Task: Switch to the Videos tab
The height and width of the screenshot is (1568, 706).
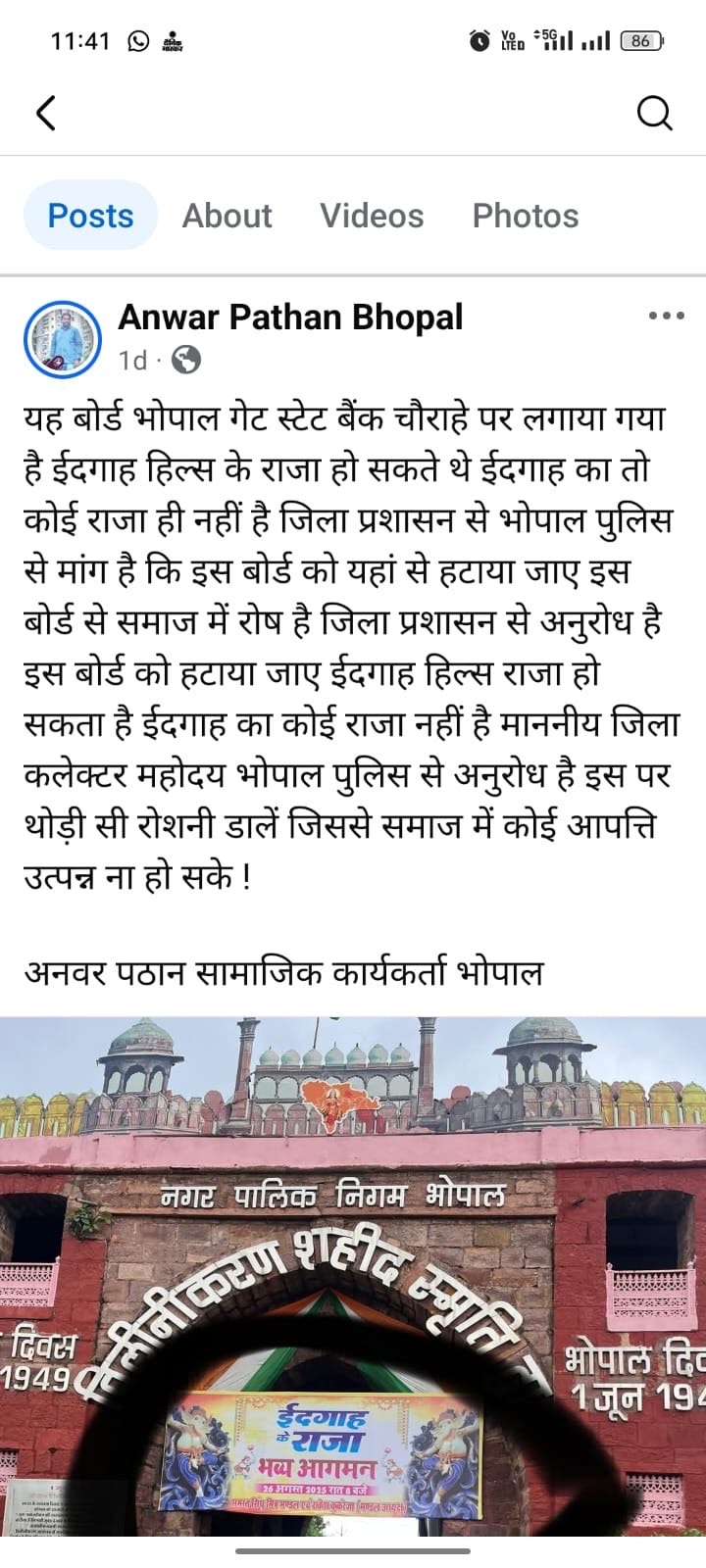Action: pyautogui.click(x=372, y=216)
